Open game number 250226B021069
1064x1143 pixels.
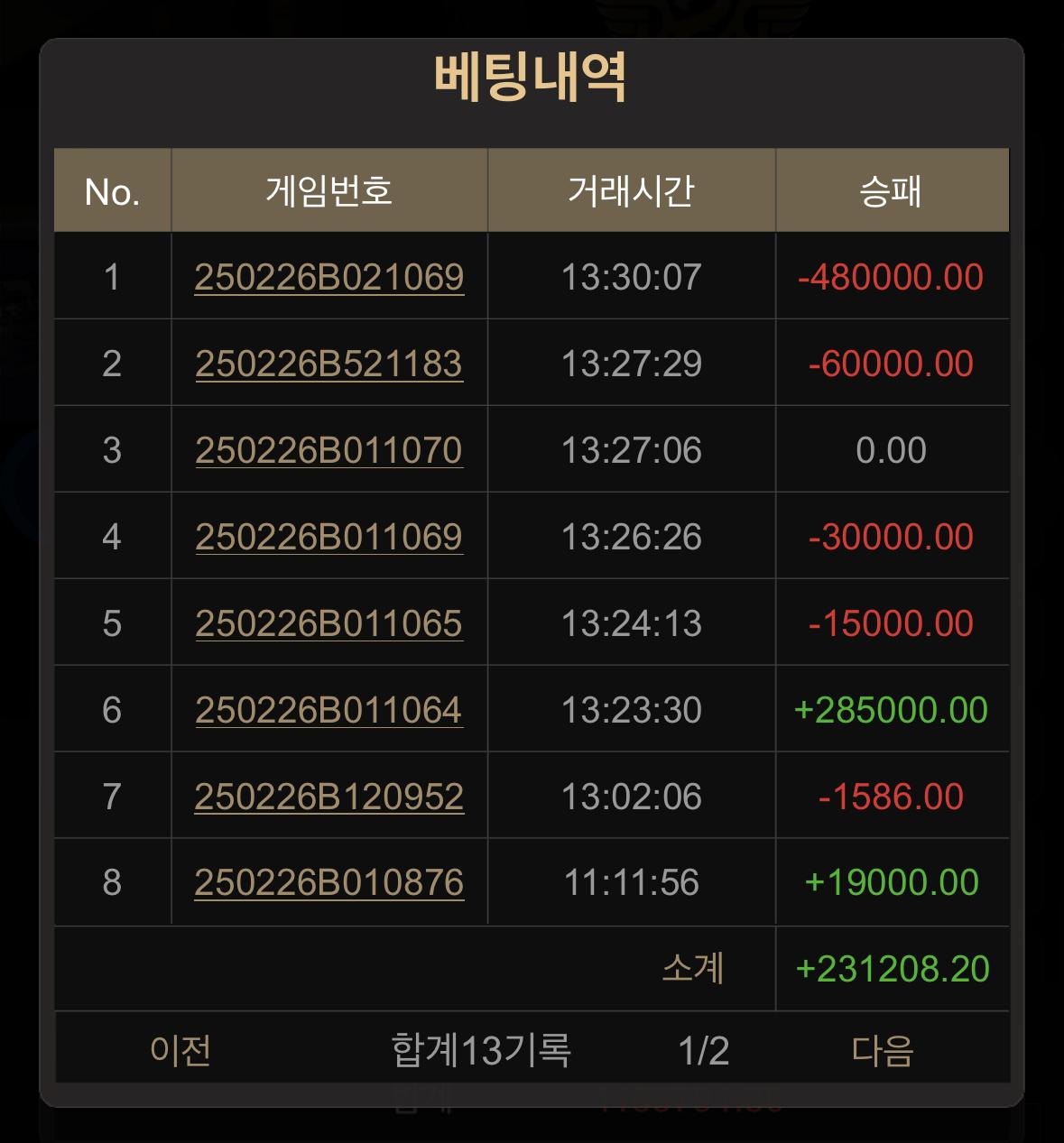(x=328, y=277)
